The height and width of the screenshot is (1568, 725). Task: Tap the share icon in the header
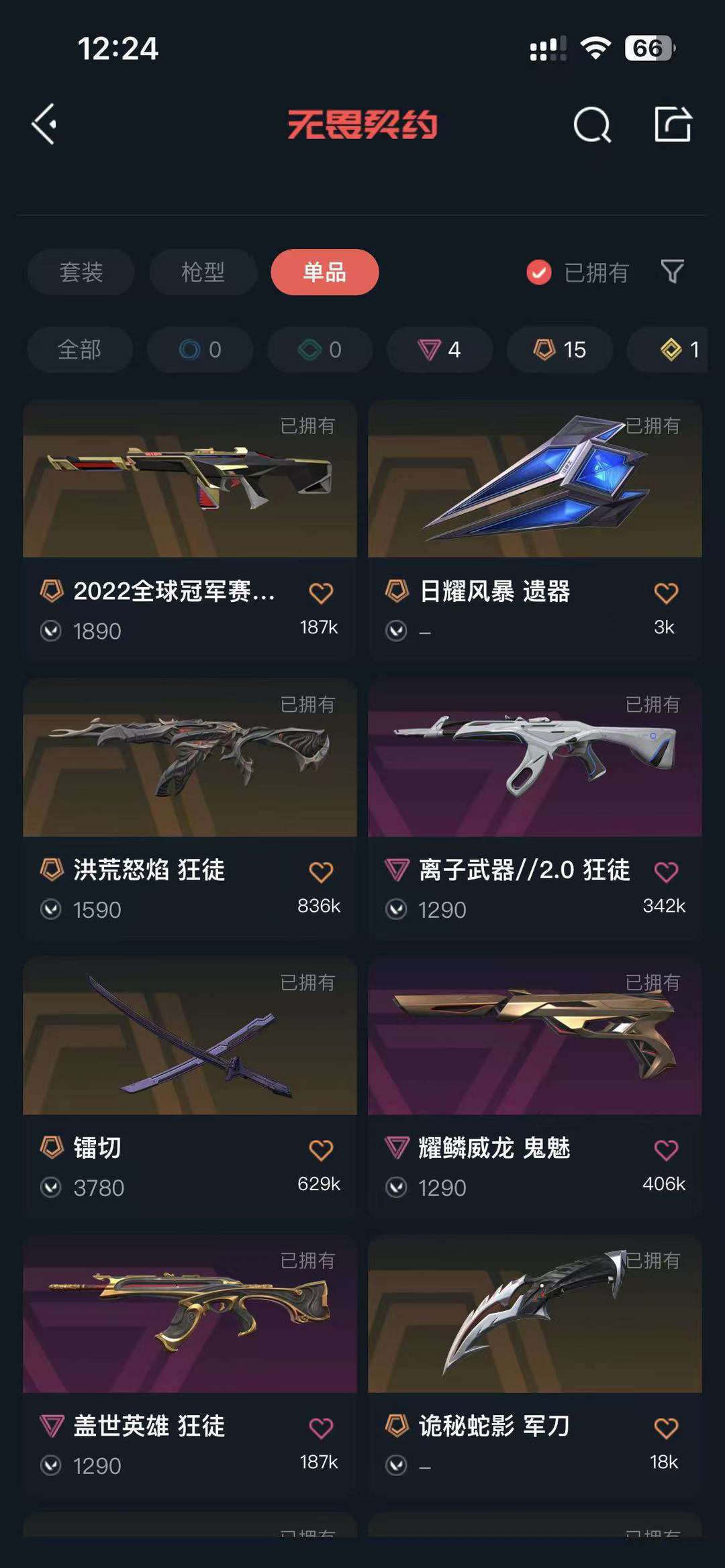tap(673, 124)
